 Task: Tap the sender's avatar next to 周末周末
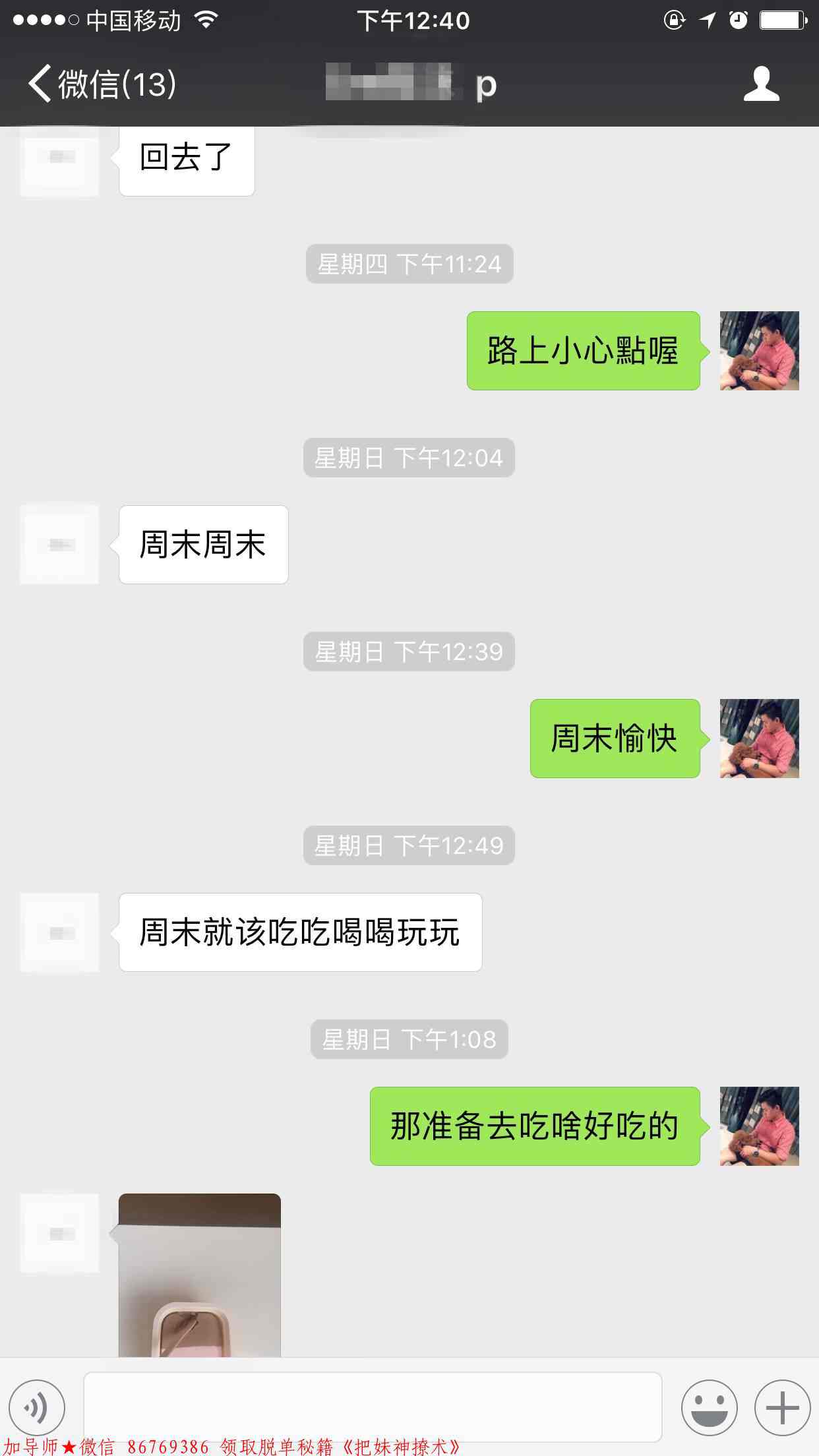tap(59, 544)
